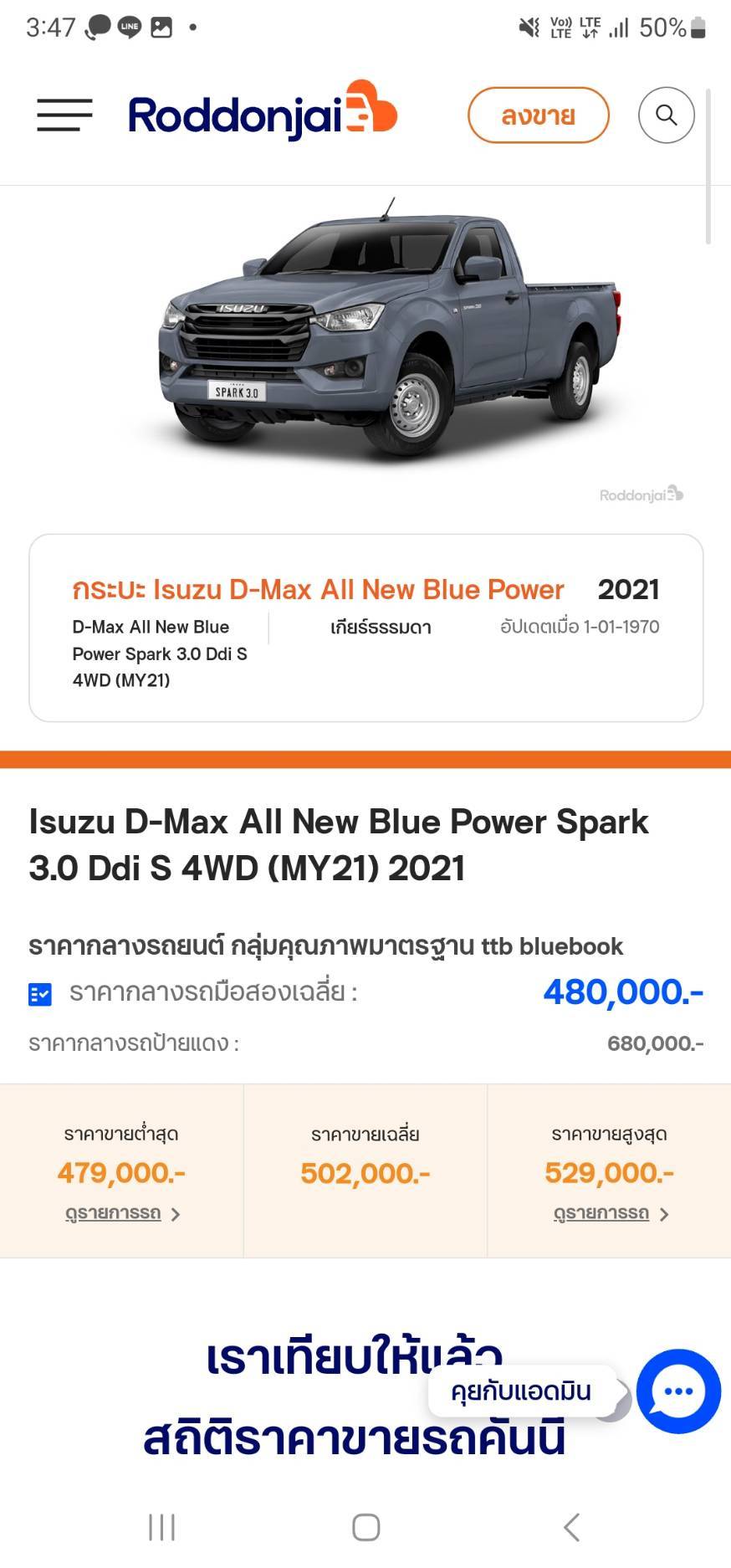731x1568 pixels.
Task: Open the admin chat bubble
Action: [677, 1391]
